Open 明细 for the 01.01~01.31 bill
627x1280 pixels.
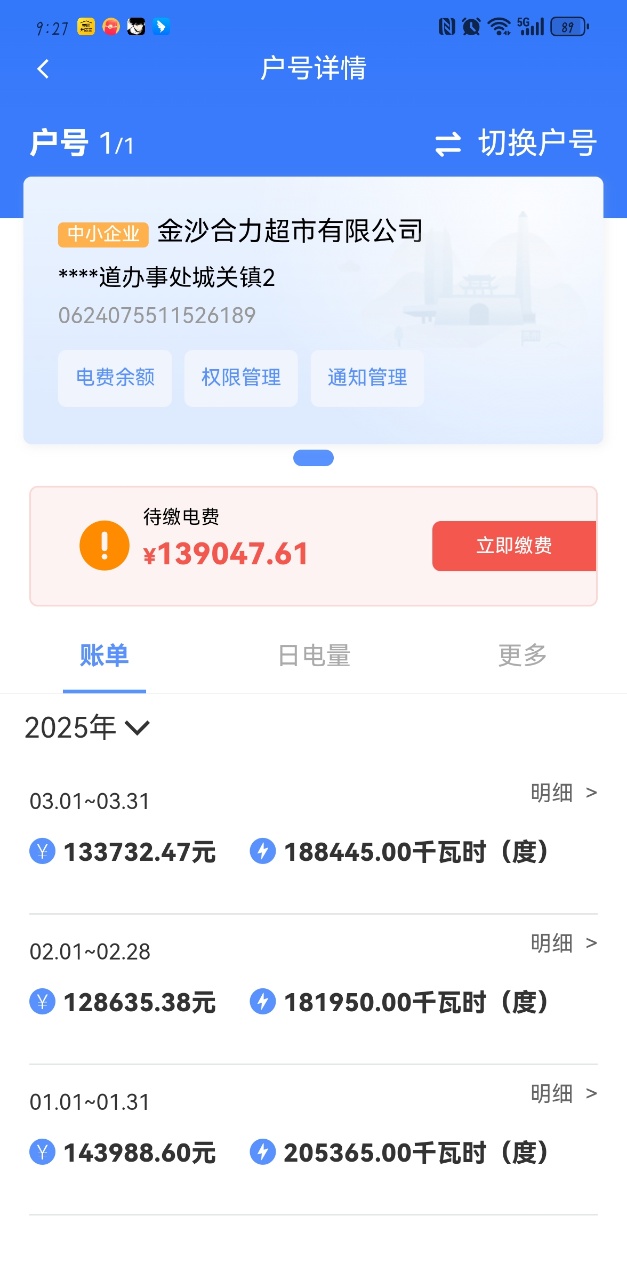563,1094
